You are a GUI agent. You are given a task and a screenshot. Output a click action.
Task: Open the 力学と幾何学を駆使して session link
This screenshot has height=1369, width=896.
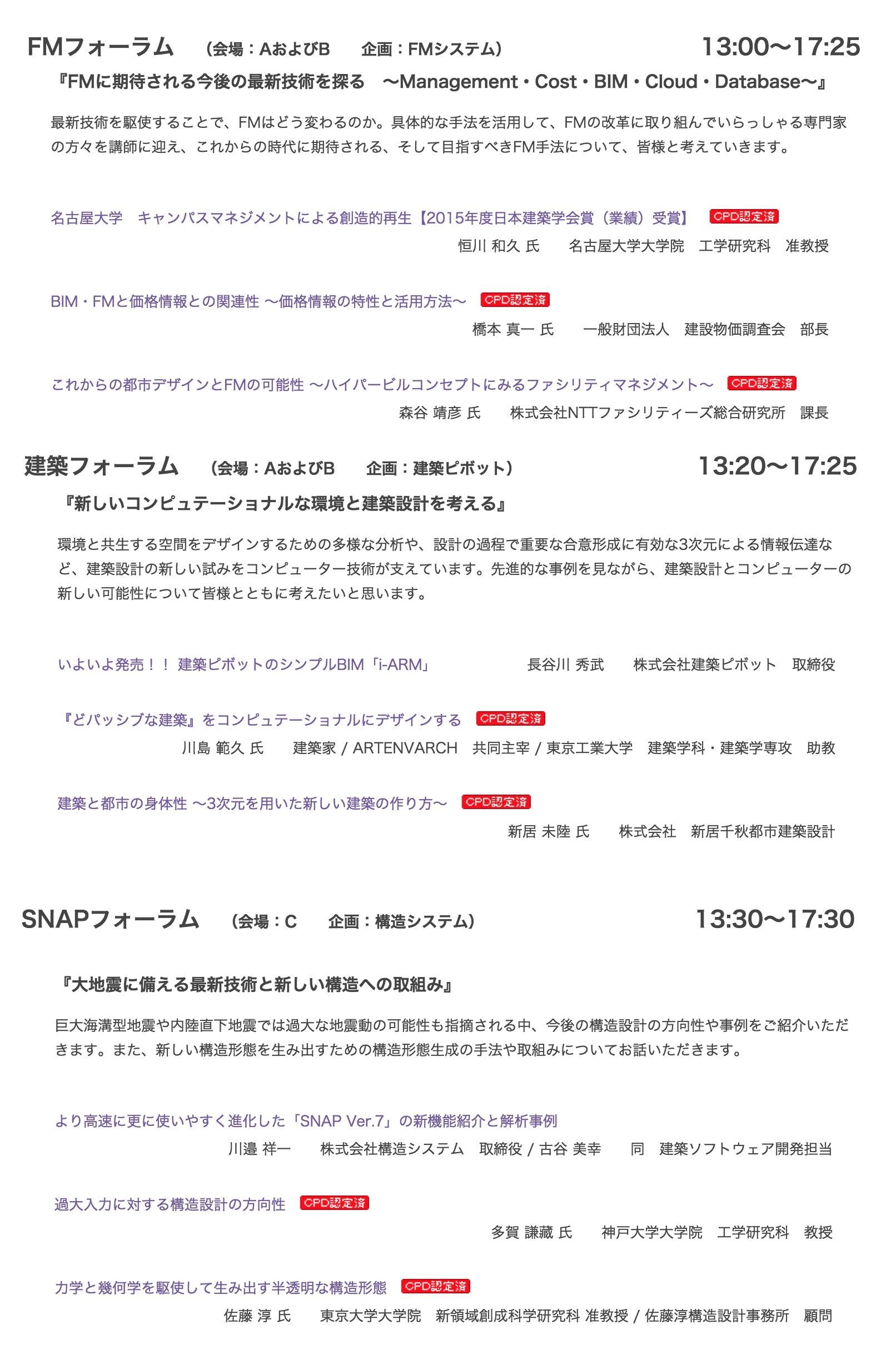point(220,1287)
